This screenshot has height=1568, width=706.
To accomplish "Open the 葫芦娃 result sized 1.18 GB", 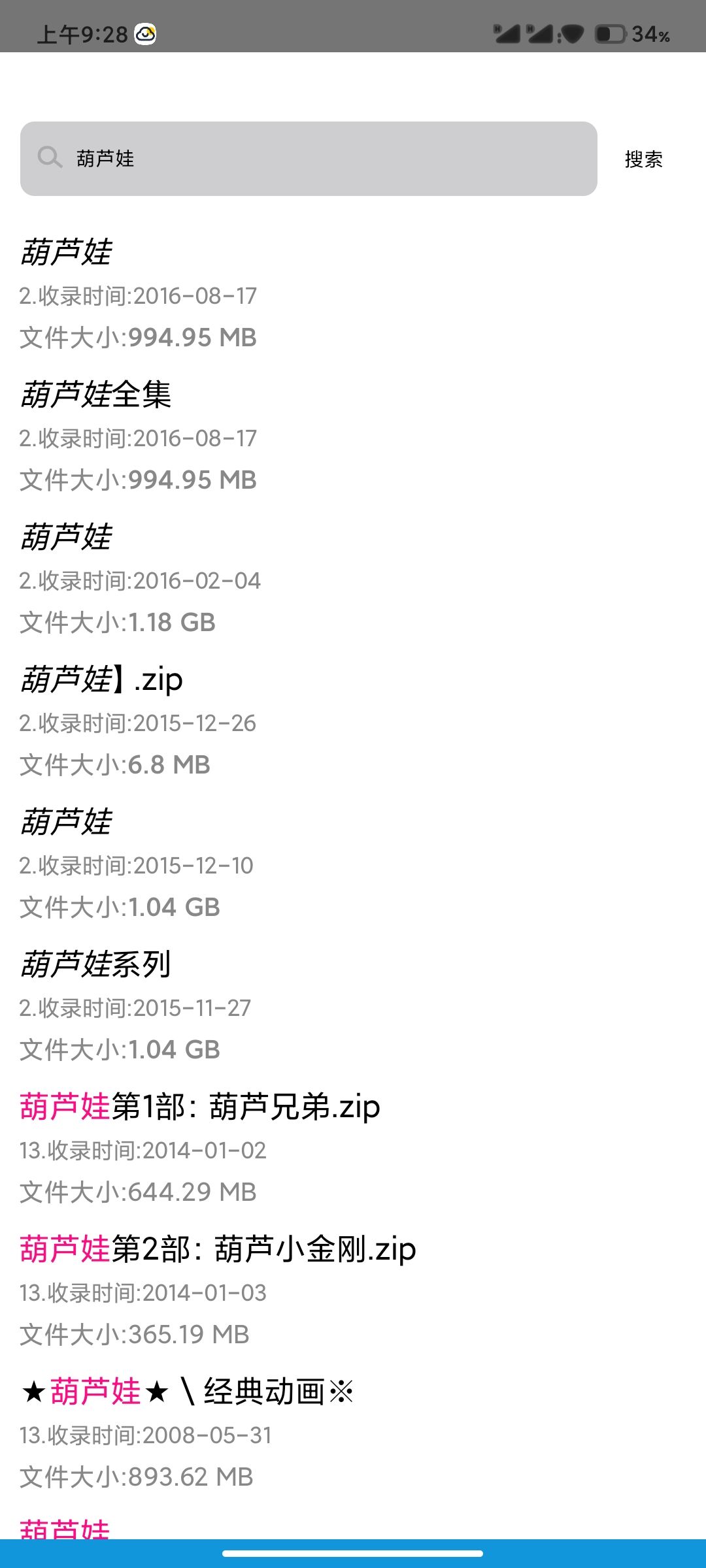I will (x=66, y=537).
